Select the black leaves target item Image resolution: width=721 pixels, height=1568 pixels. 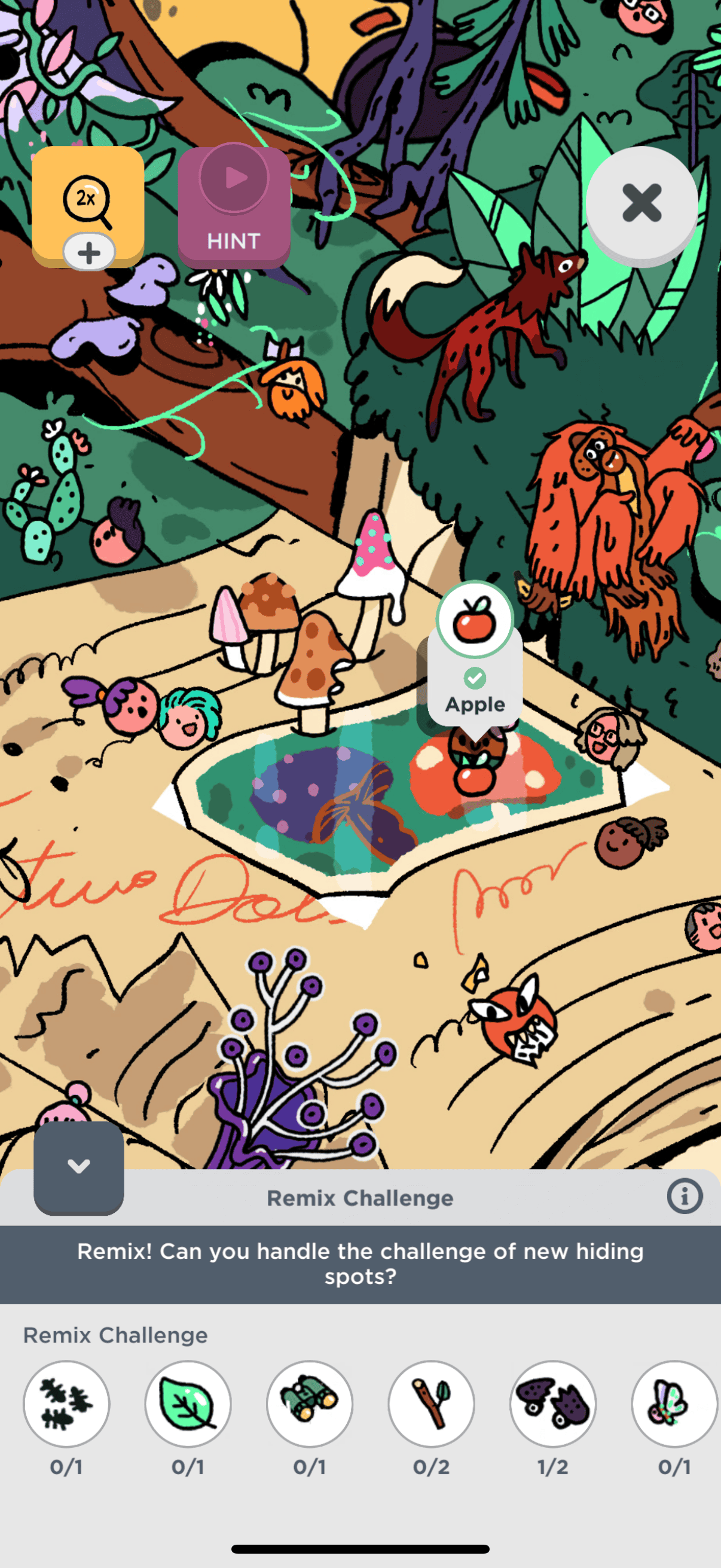(66, 1404)
